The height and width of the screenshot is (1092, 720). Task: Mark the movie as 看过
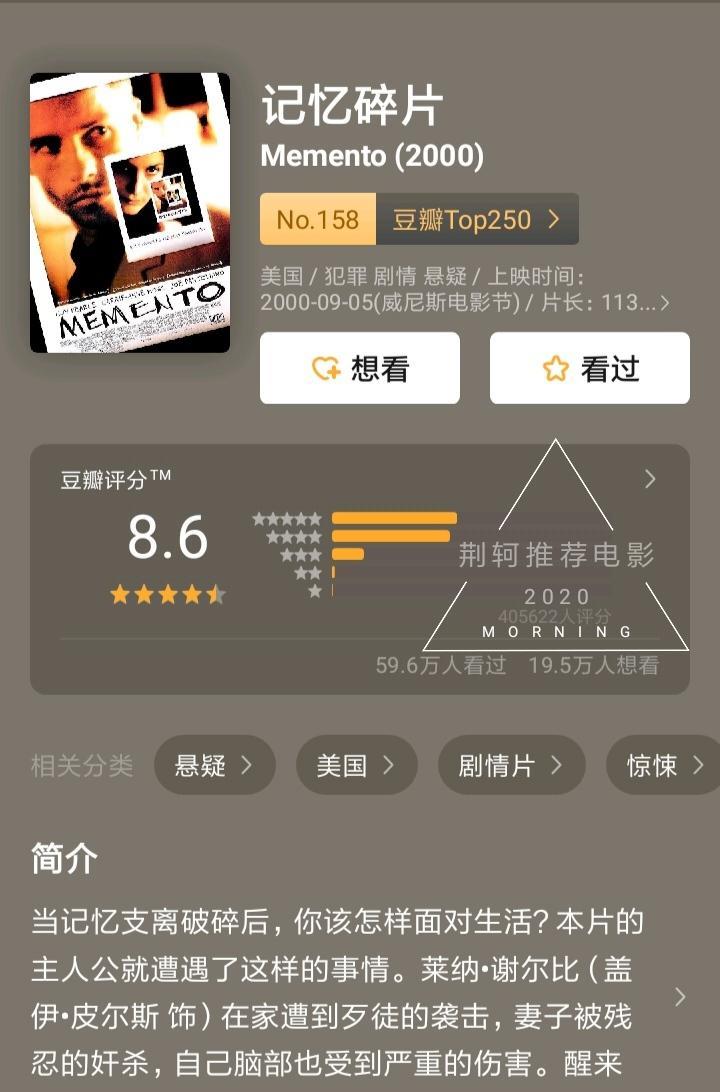[590, 368]
